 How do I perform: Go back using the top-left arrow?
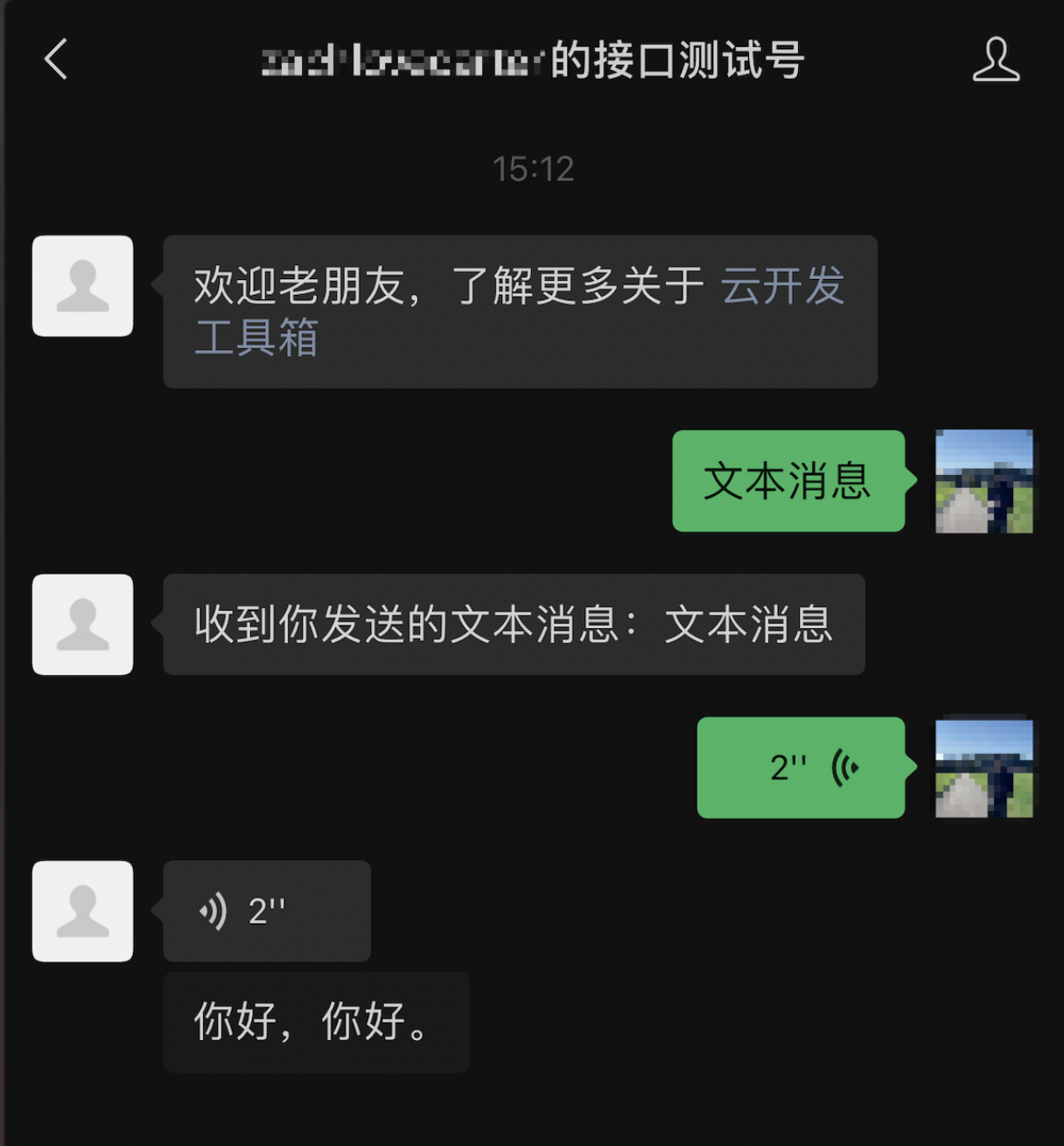pos(56,59)
